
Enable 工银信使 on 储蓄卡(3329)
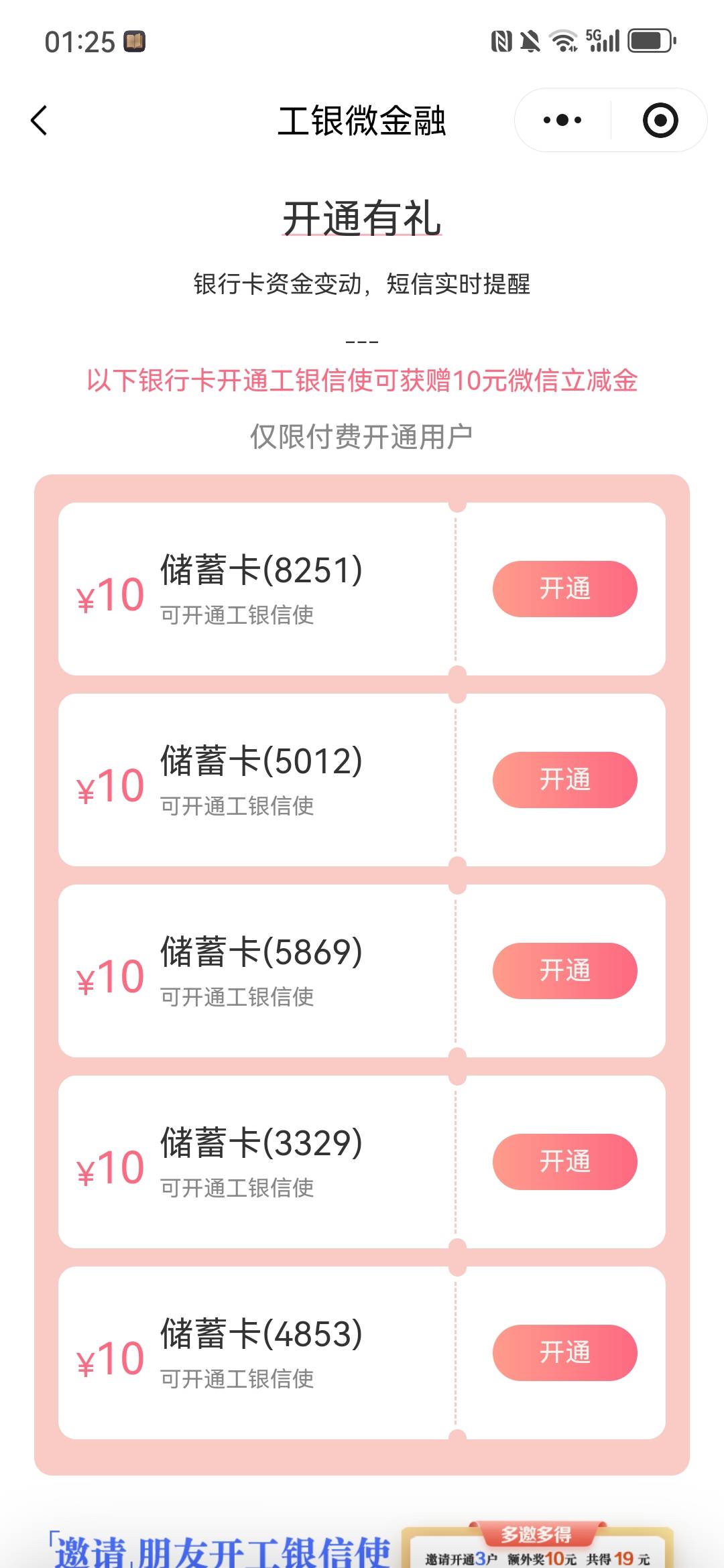click(564, 1162)
